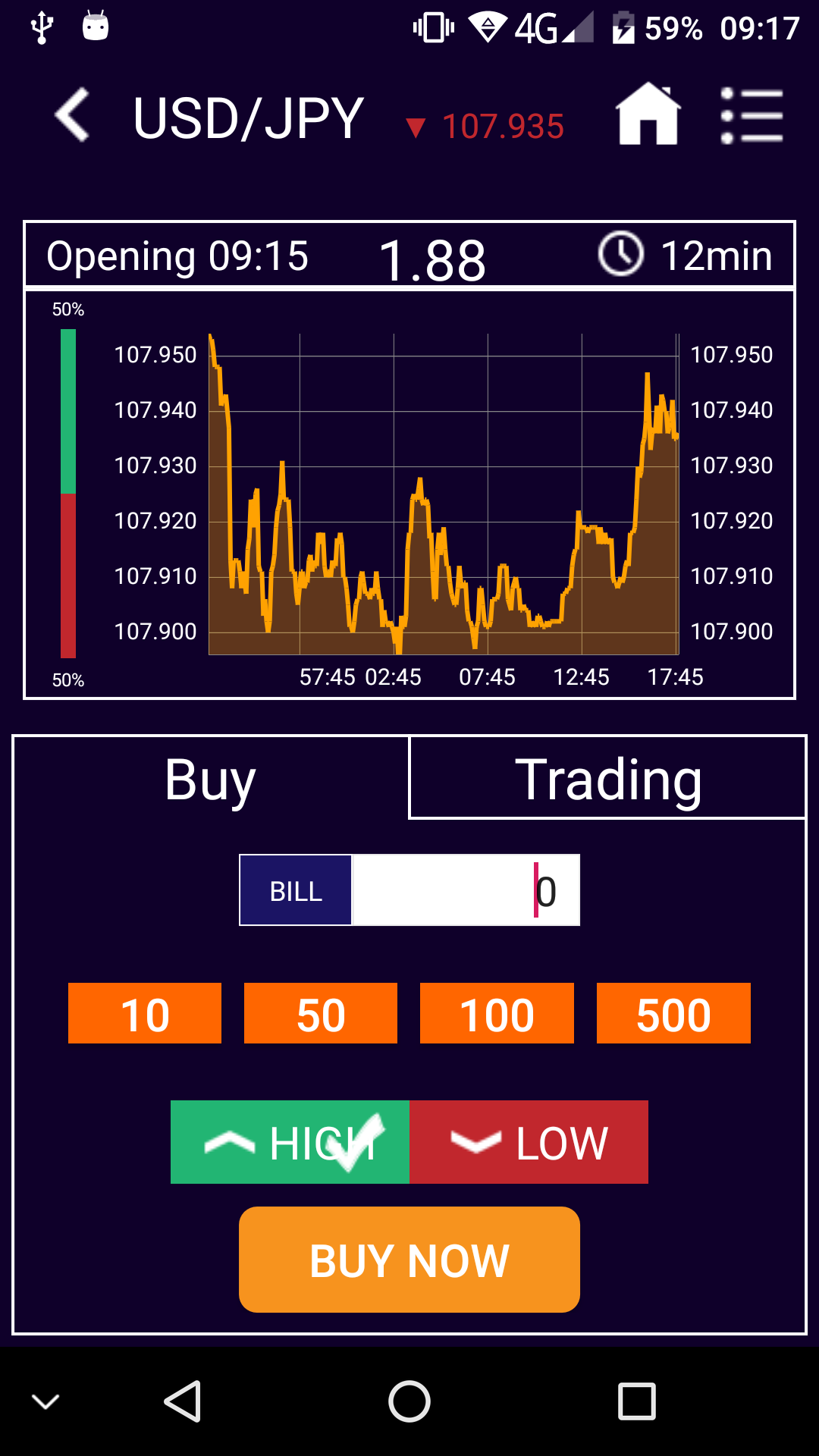
Task: Focus the BILL amount input field
Action: click(x=466, y=890)
